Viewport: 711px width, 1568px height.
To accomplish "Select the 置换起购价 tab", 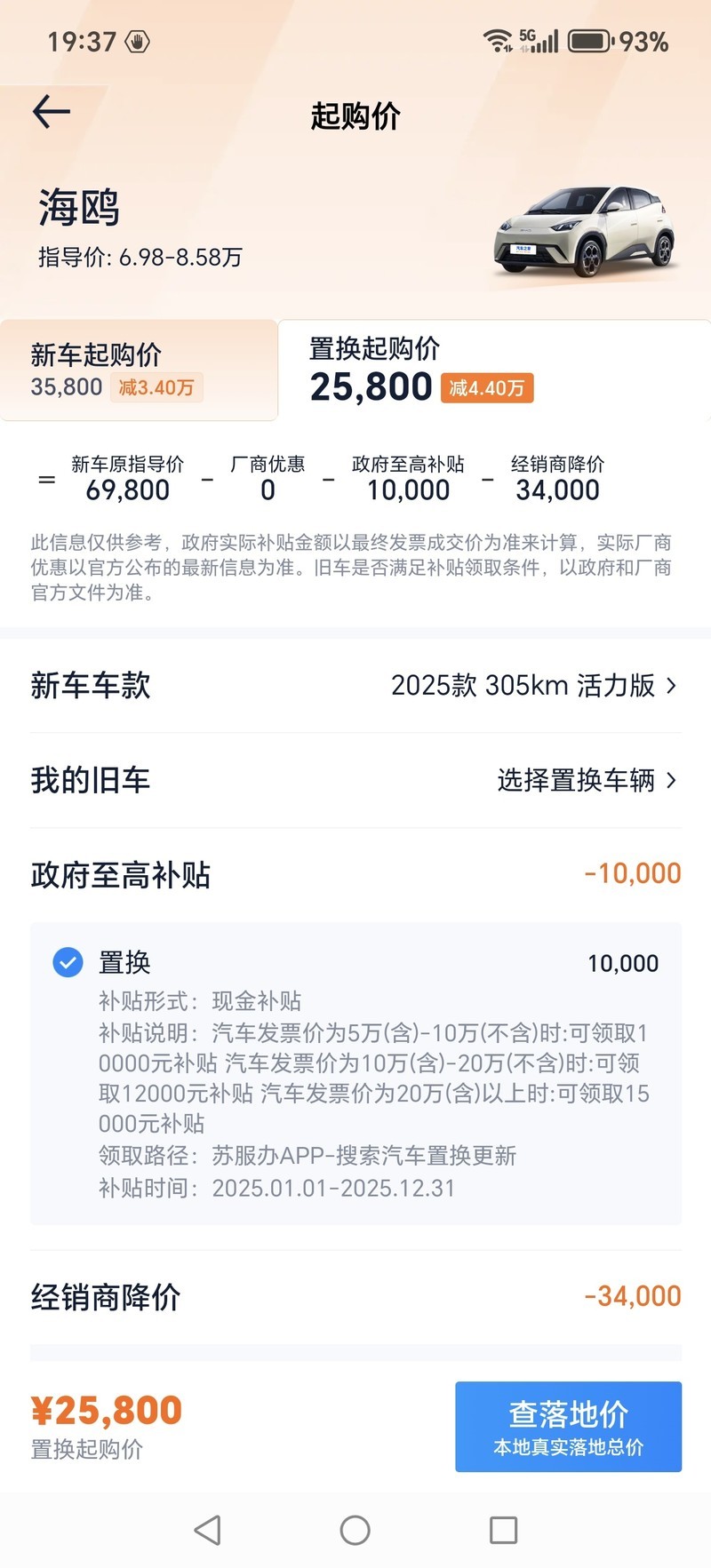I will click(x=493, y=370).
